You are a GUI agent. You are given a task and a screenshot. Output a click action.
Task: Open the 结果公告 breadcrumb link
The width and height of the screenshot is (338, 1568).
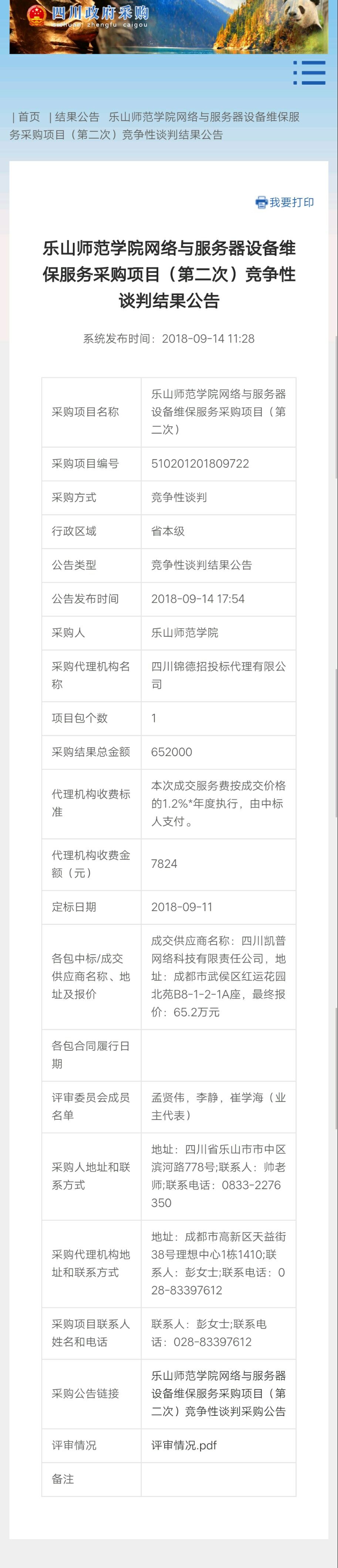(x=77, y=117)
